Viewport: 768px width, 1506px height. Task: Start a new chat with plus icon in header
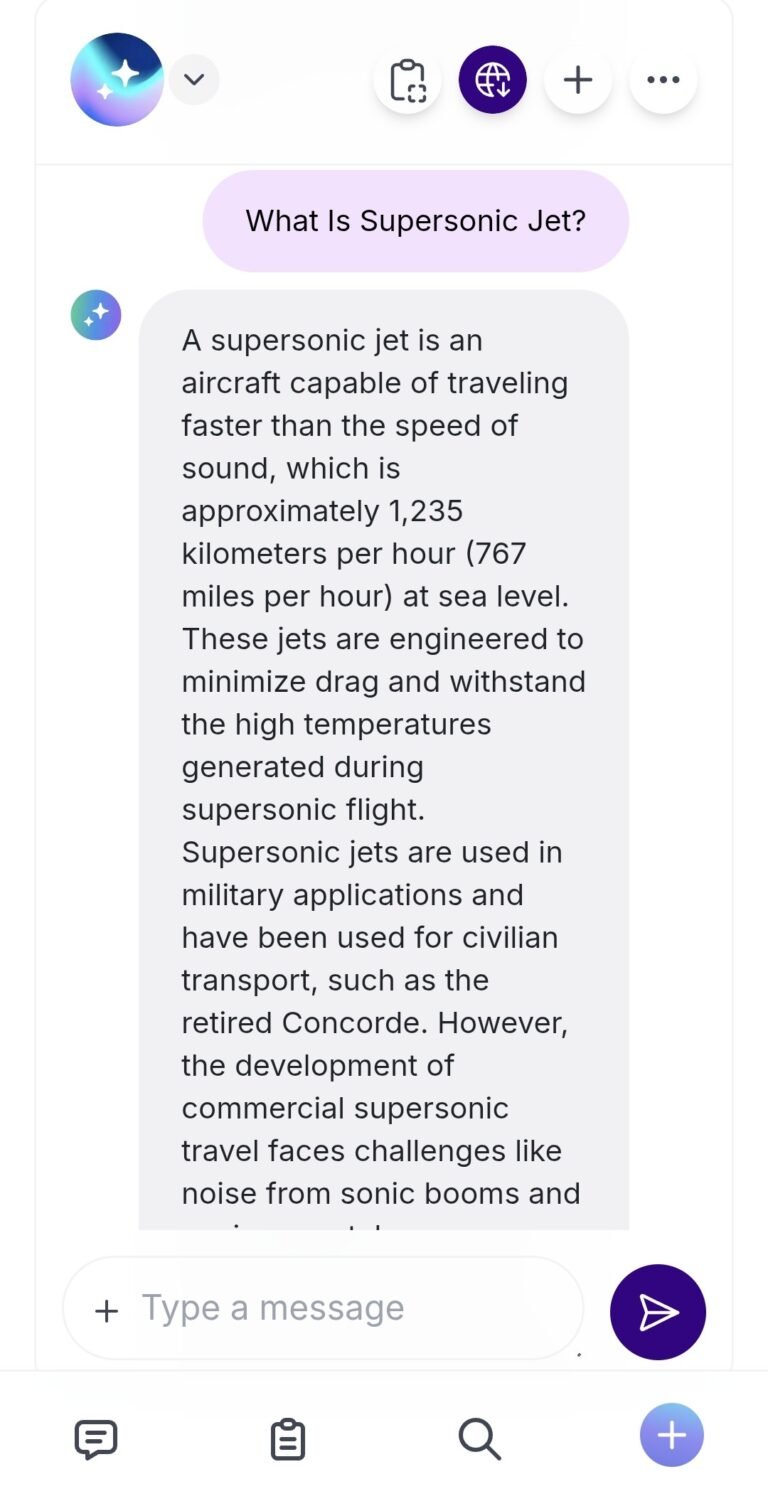click(x=578, y=80)
